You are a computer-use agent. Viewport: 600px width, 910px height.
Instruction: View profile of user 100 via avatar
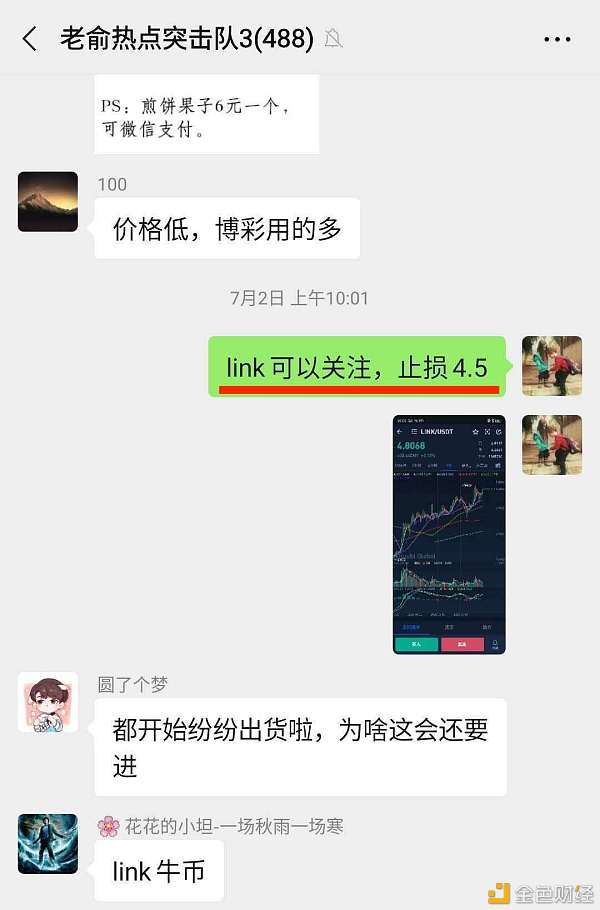(x=48, y=202)
